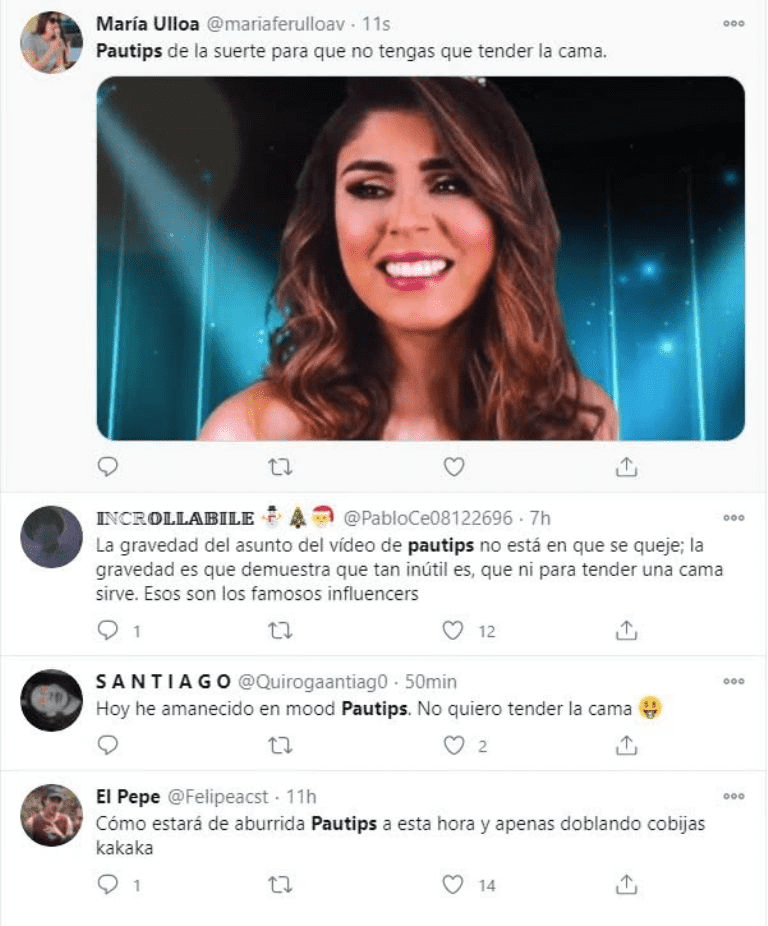This screenshot has width=768, height=926.
Task: Like María Ulloa's tweet
Action: pos(454,467)
